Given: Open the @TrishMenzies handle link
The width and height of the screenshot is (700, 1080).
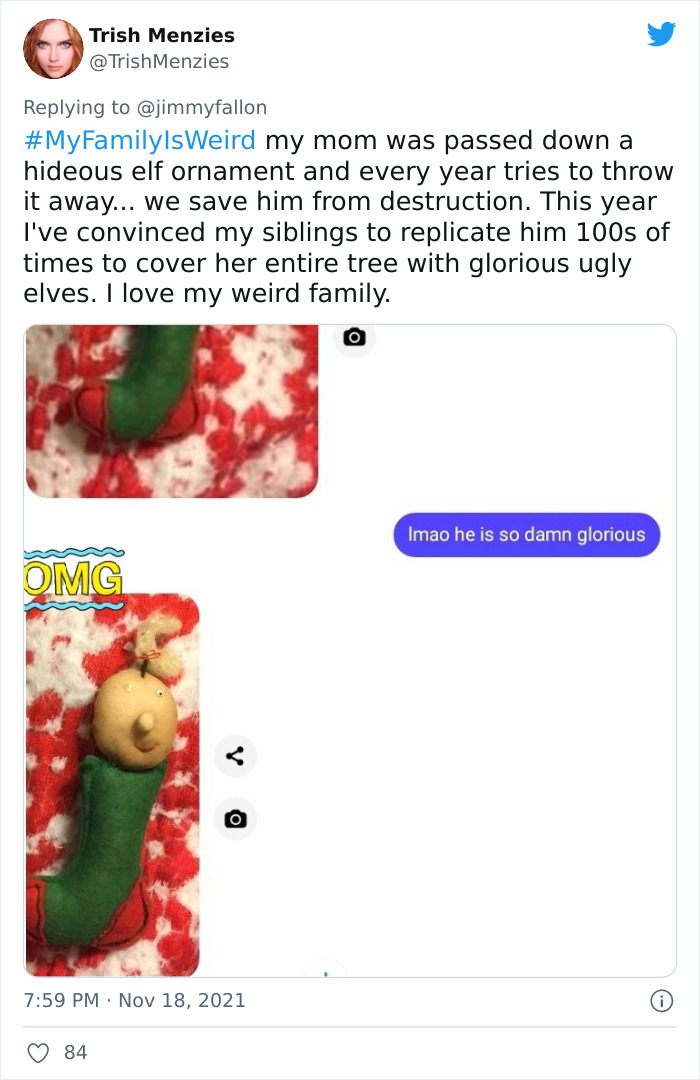Looking at the screenshot, I should [x=159, y=61].
